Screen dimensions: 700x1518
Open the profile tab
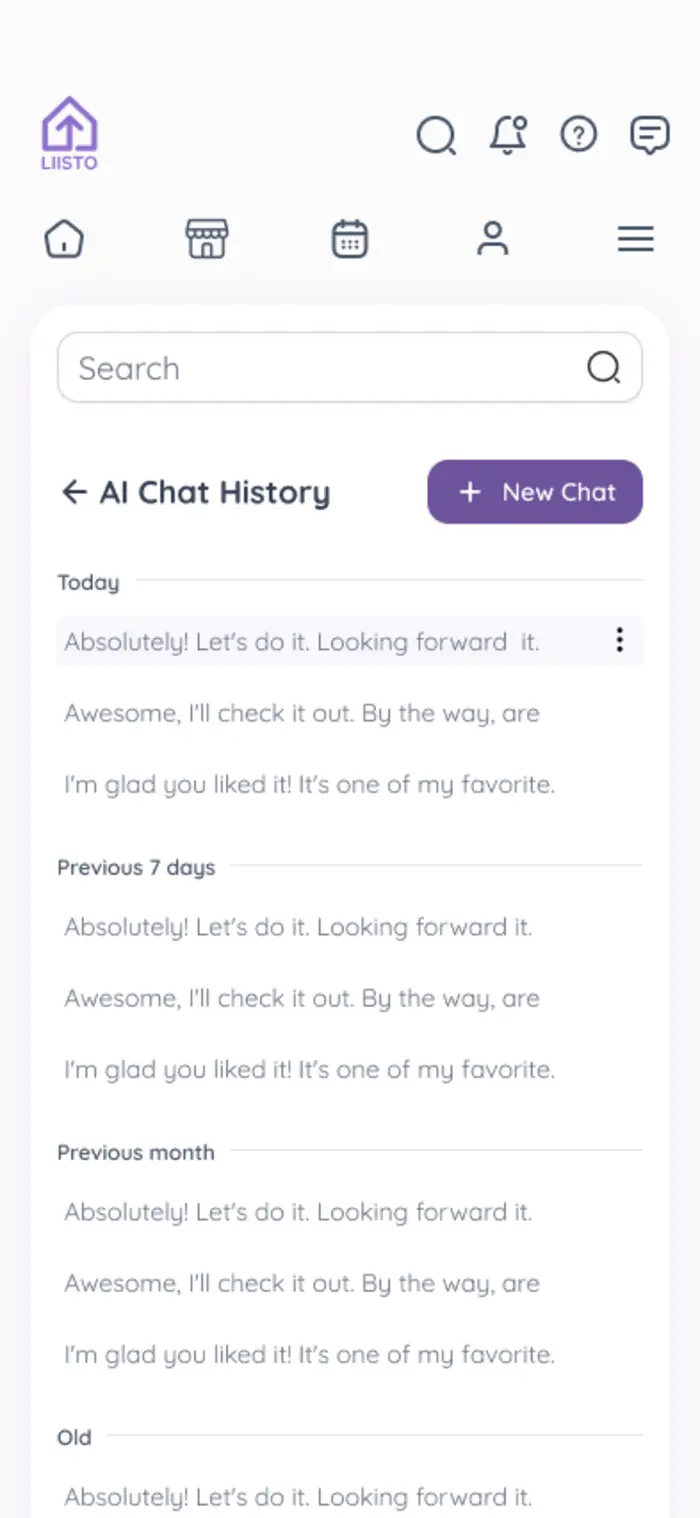(x=492, y=239)
